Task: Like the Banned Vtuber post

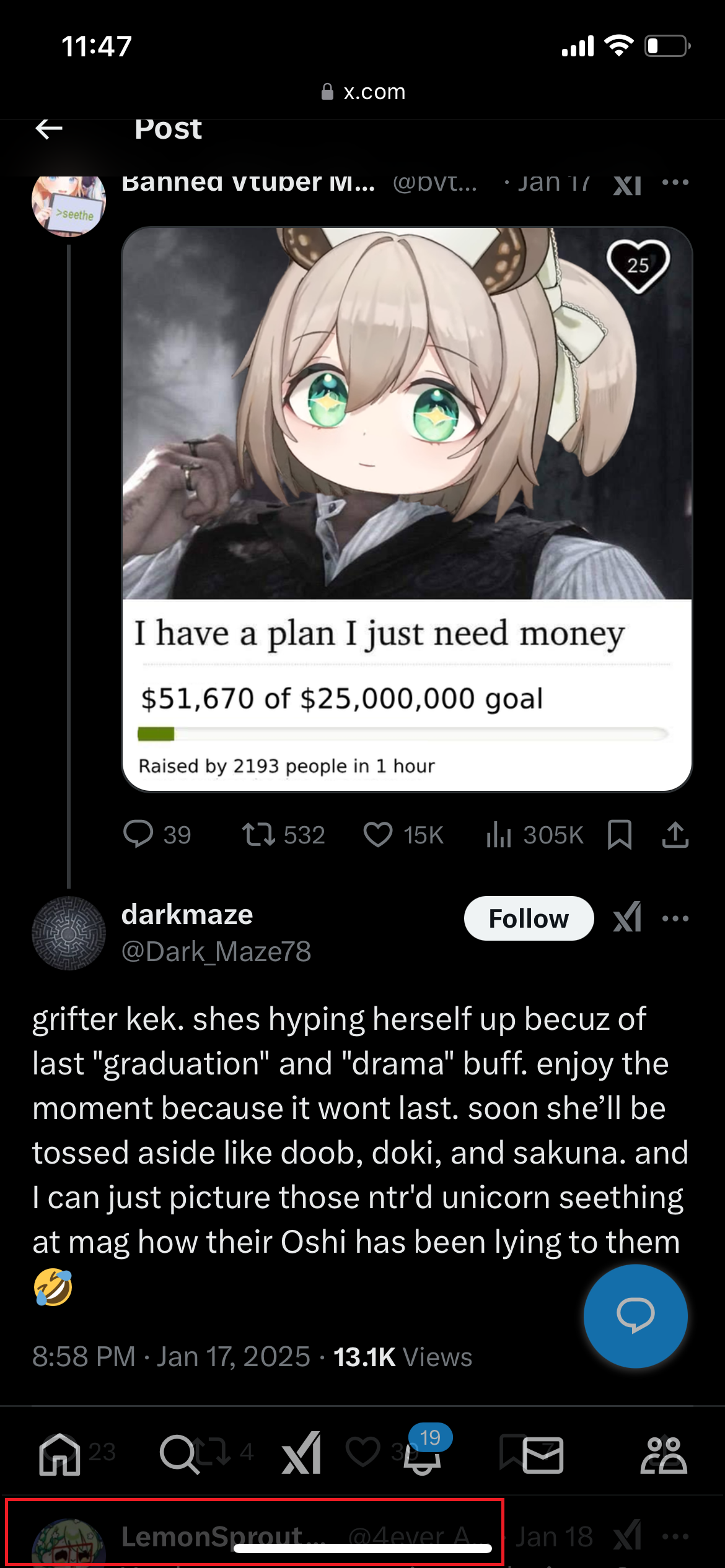Action: (378, 834)
